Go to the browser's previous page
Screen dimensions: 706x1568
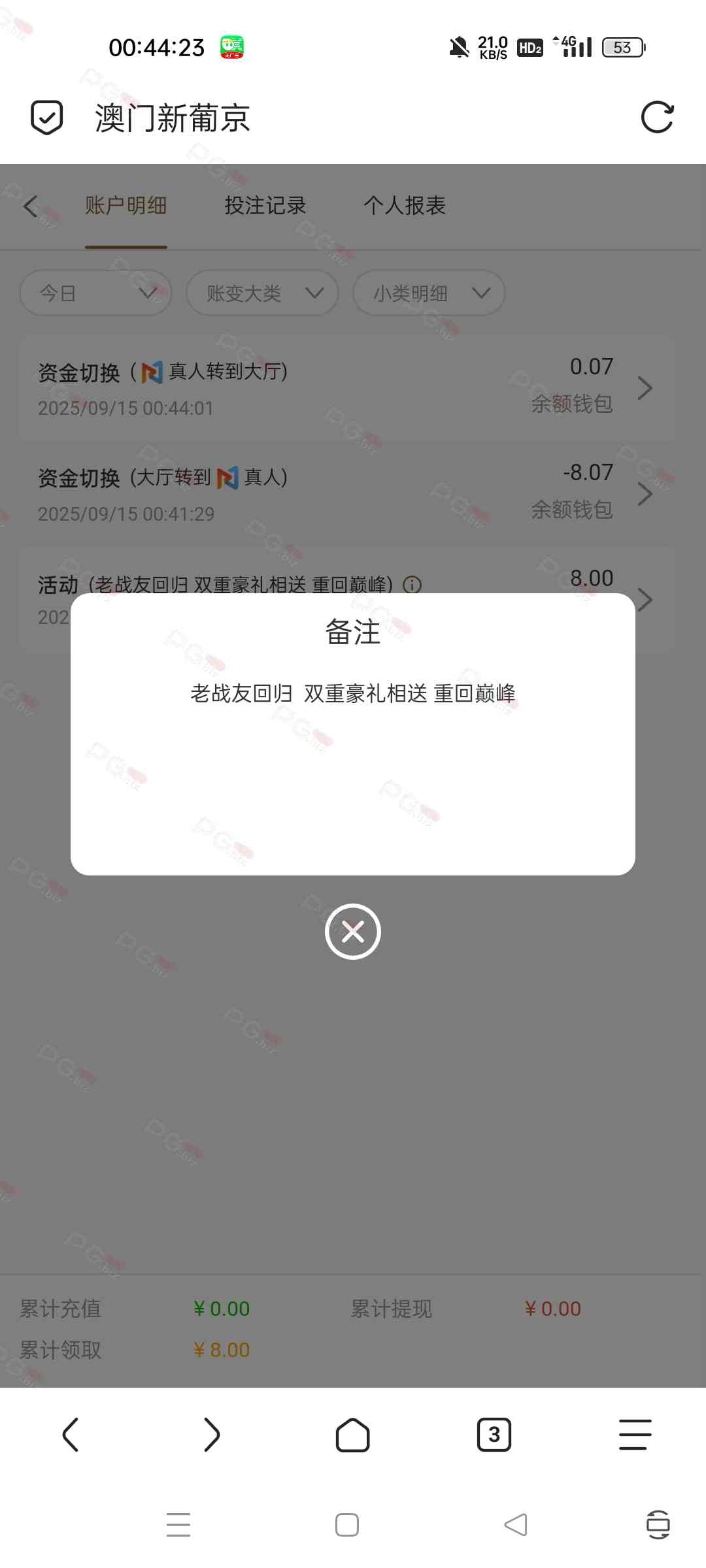(x=71, y=1435)
